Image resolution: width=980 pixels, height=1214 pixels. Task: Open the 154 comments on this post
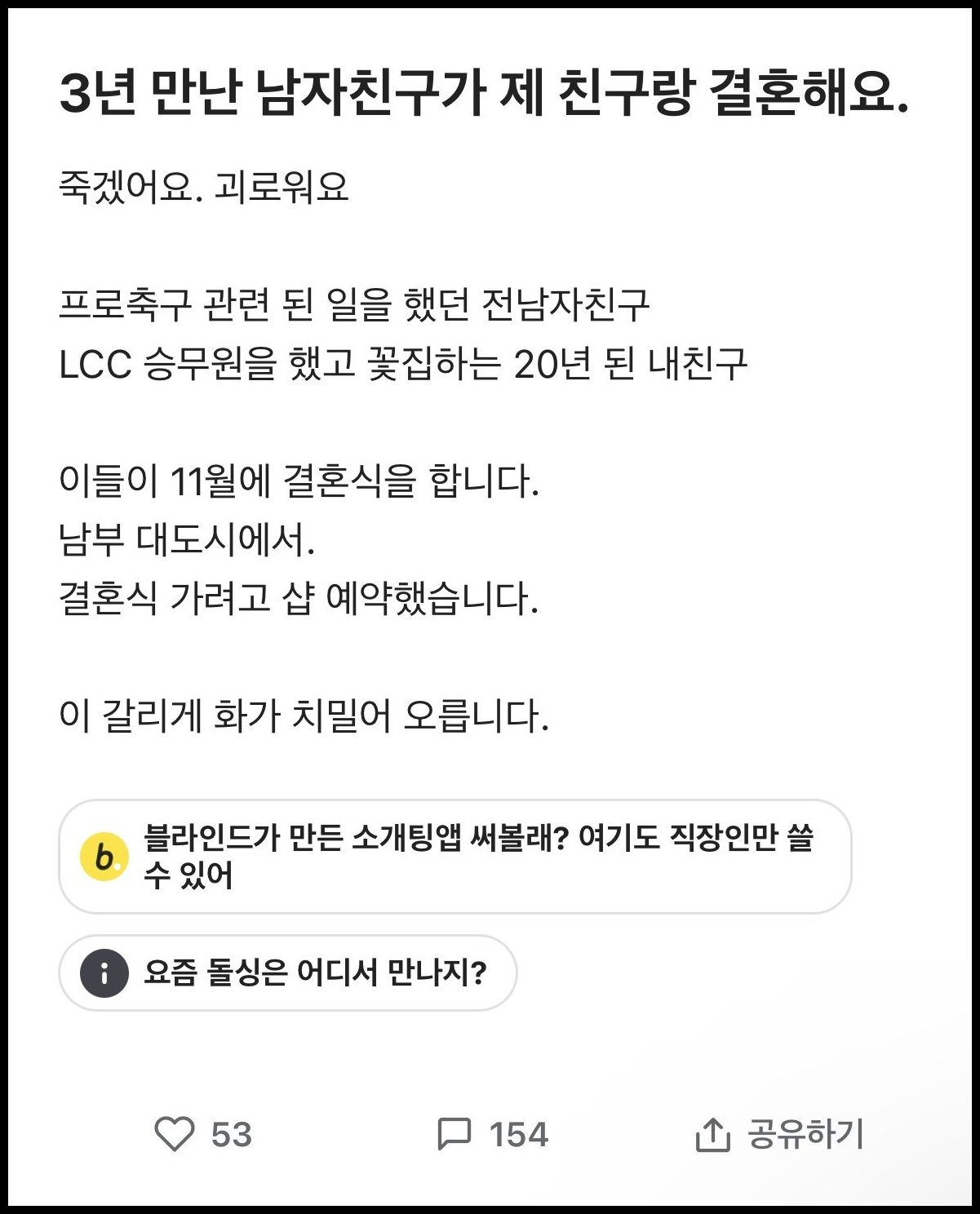click(492, 1134)
